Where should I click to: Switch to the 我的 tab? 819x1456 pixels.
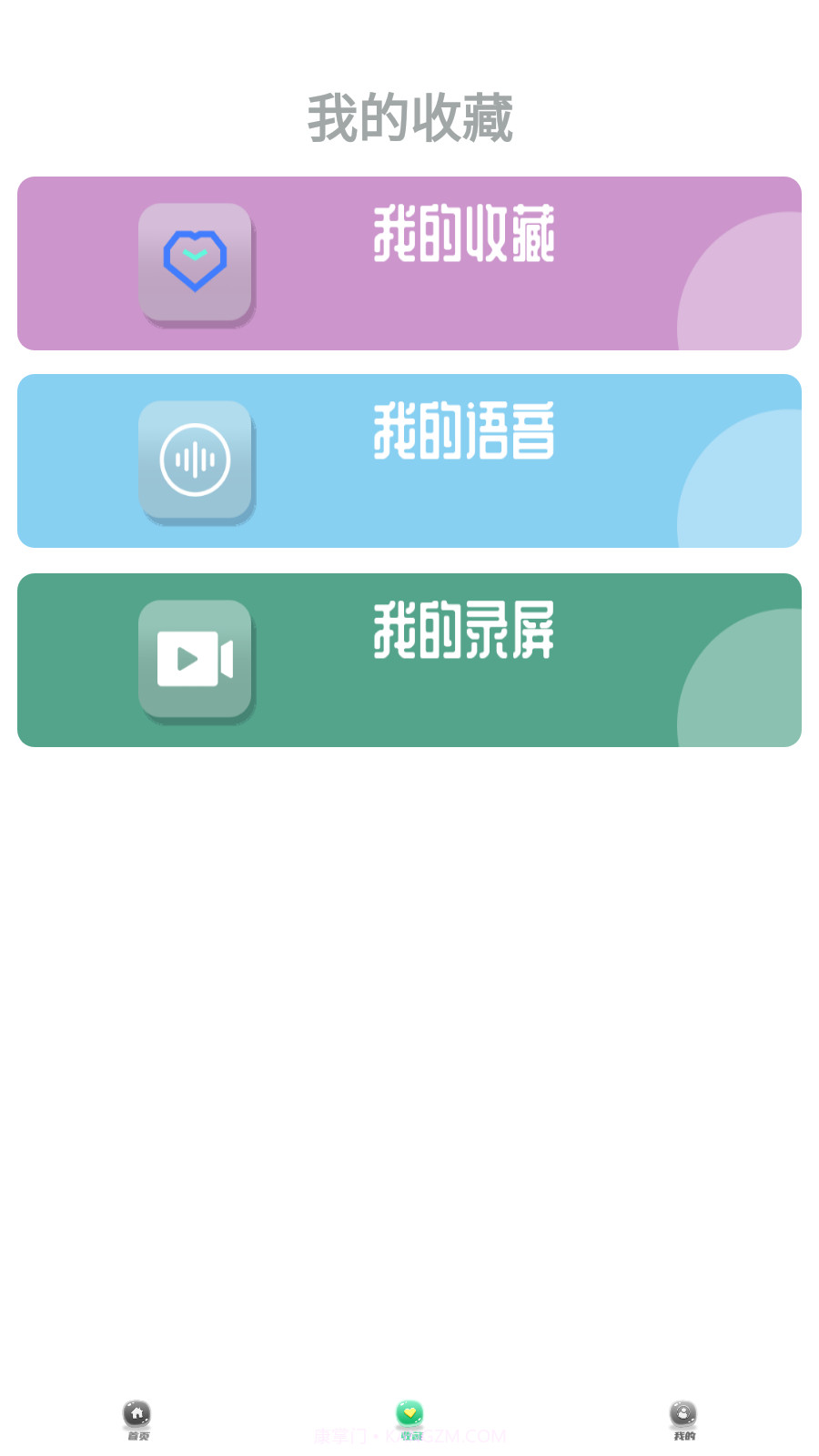coord(682,1420)
